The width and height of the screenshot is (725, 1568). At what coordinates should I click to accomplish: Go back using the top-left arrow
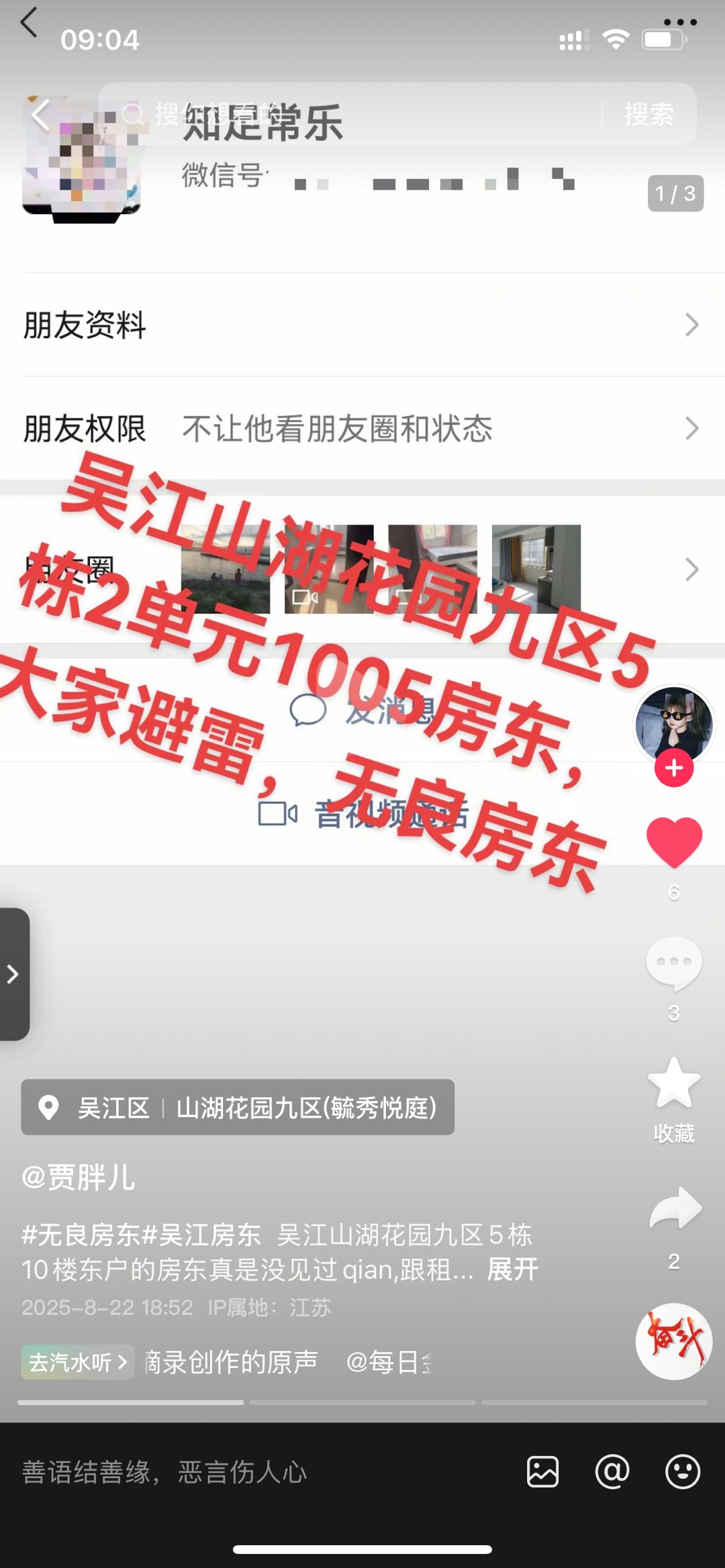click(28, 22)
